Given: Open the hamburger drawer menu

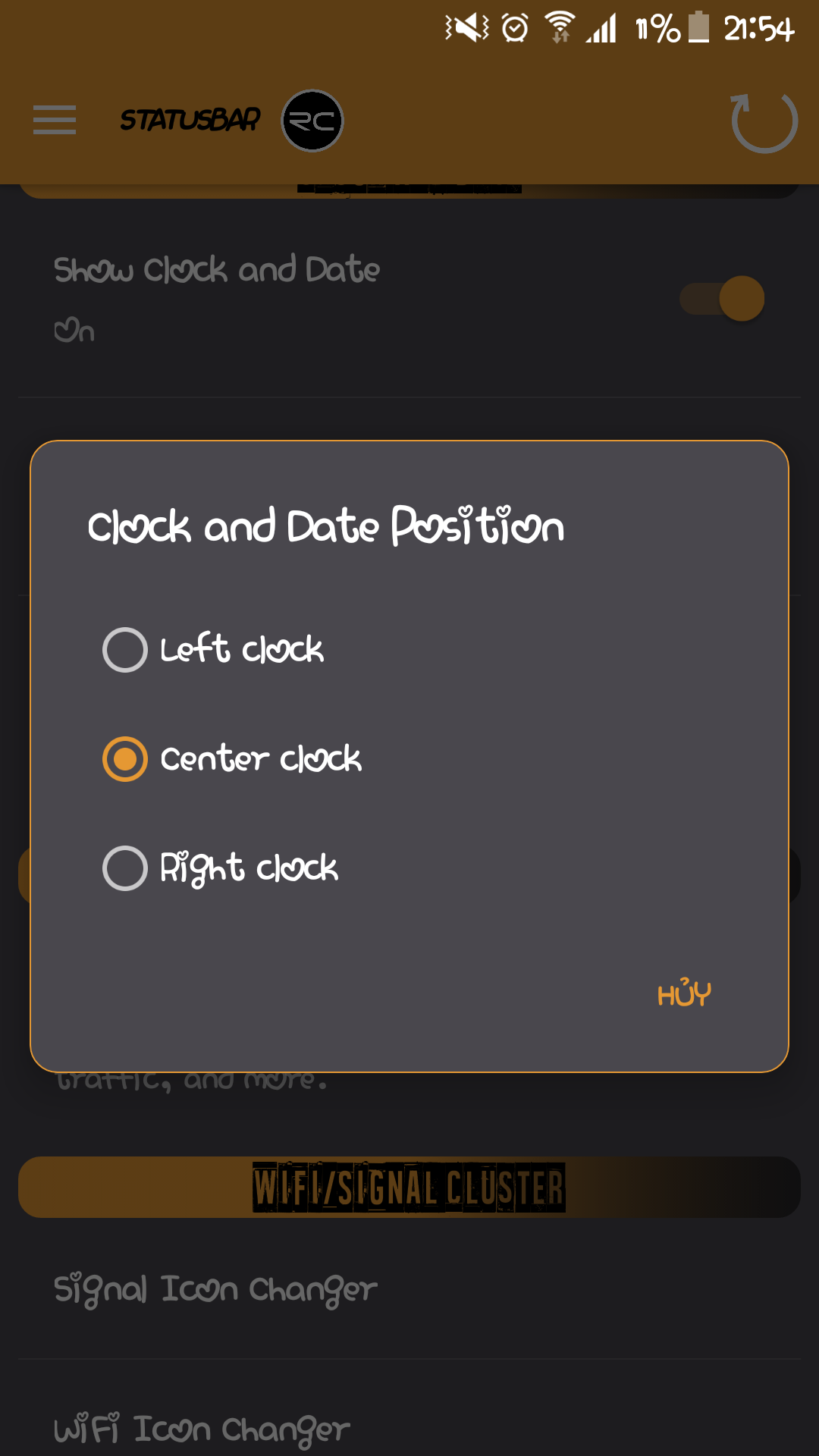Looking at the screenshot, I should point(55,121).
